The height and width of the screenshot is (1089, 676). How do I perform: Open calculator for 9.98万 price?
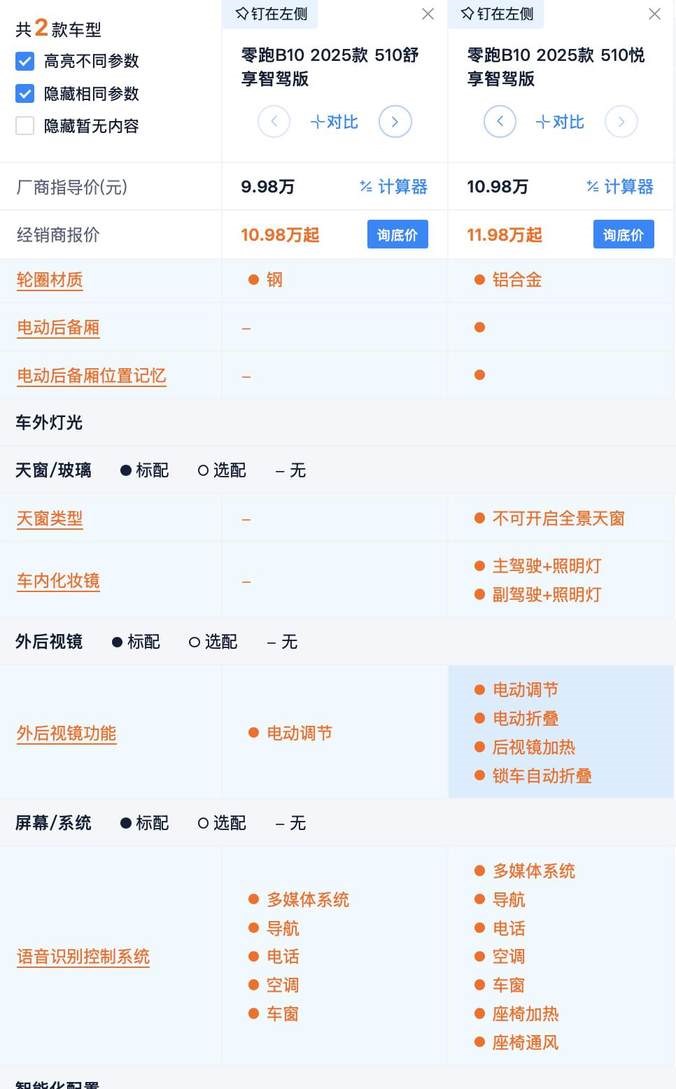393,187
